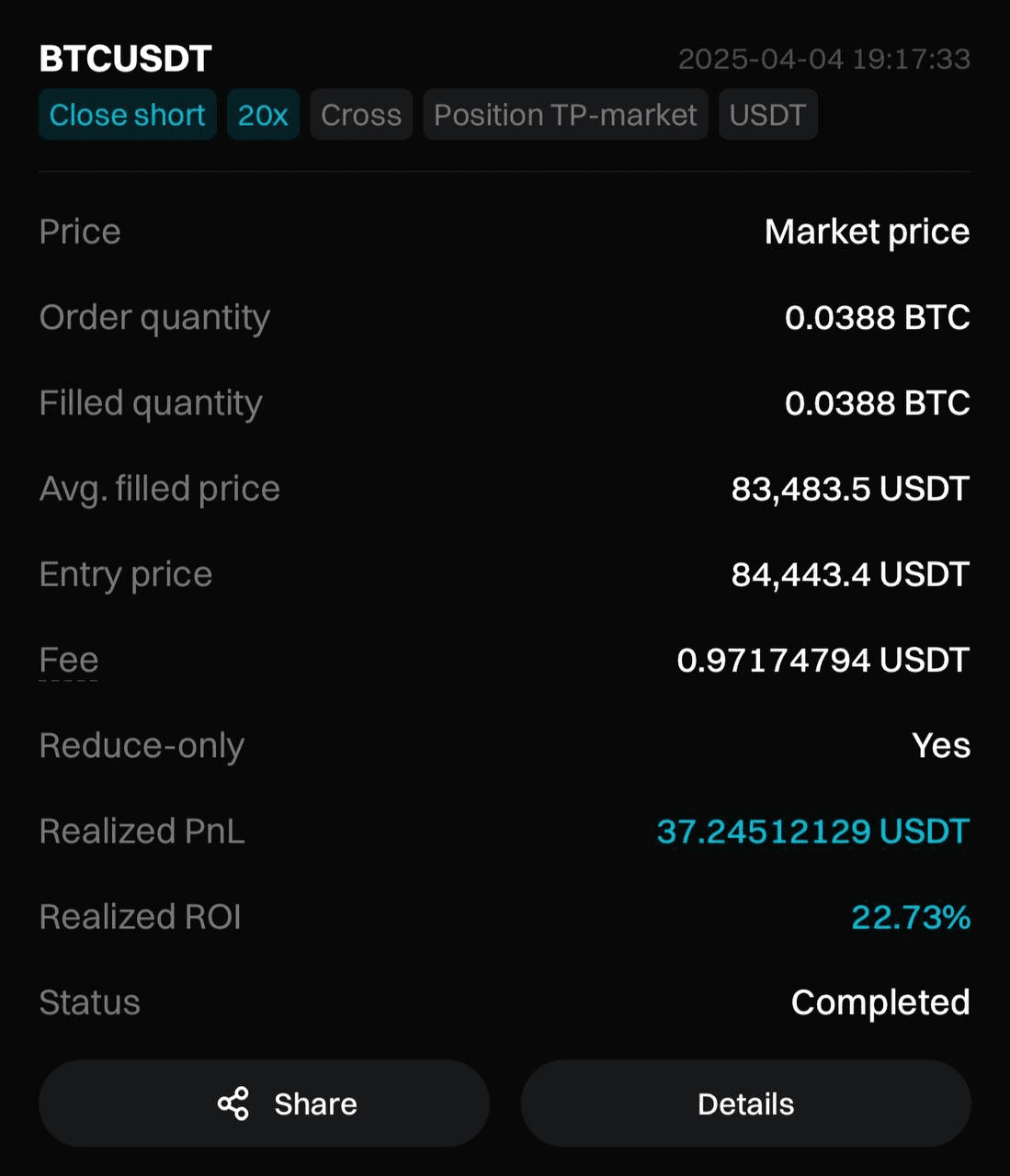The image size is (1010, 1176).
Task: Open the order Details
Action: point(745,1103)
